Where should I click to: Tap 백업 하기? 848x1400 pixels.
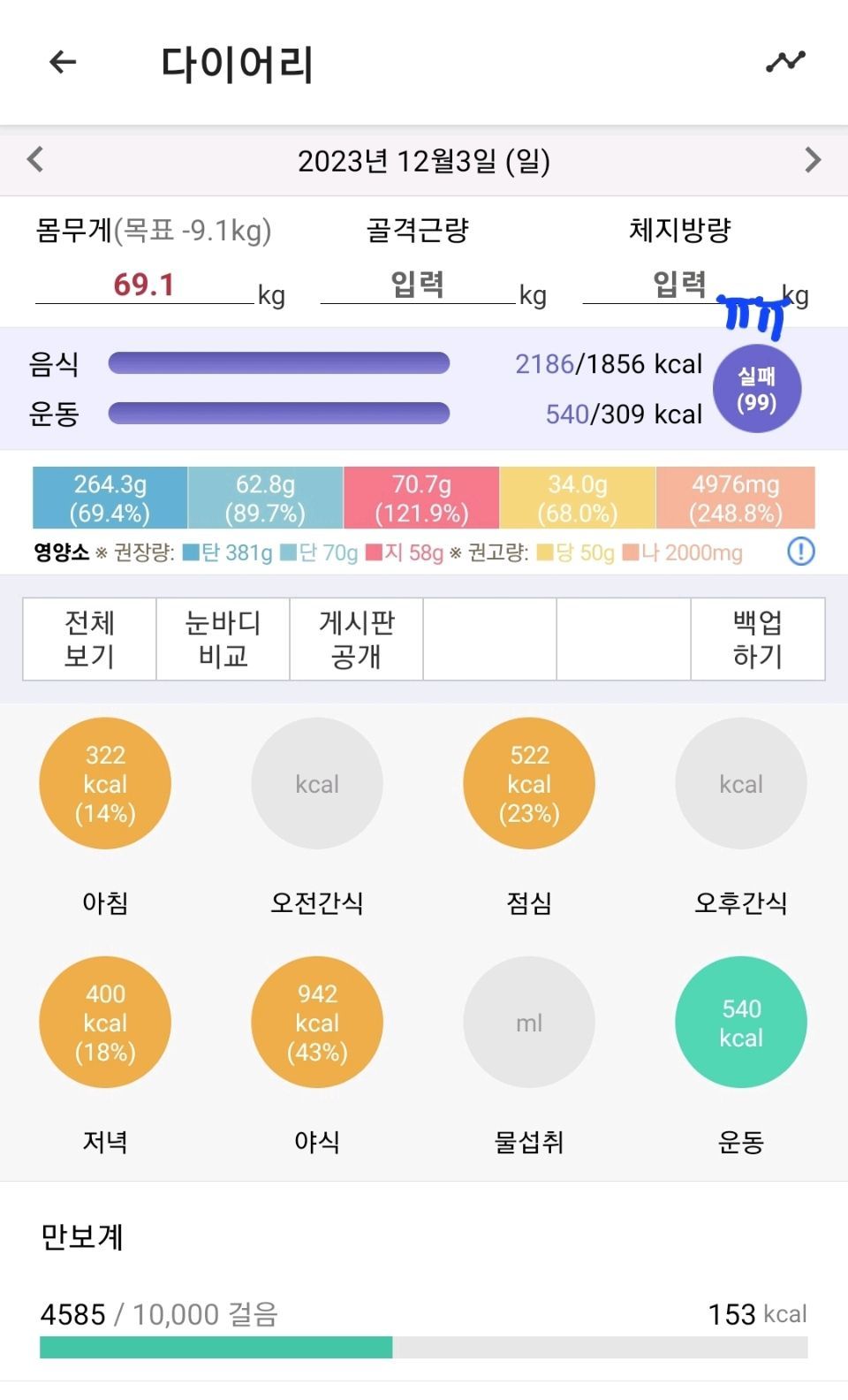click(757, 639)
